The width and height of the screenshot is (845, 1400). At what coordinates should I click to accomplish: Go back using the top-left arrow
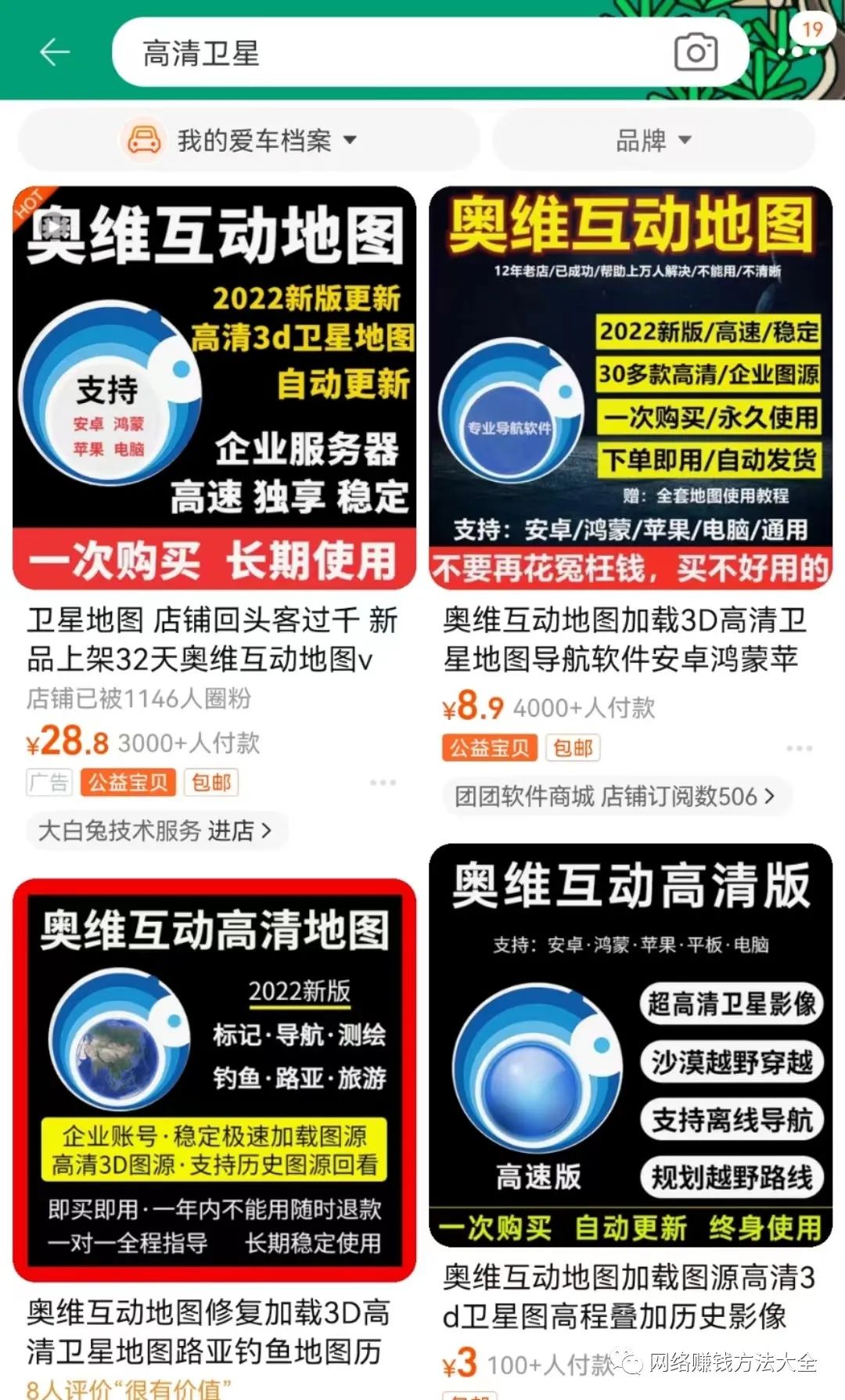tap(54, 52)
